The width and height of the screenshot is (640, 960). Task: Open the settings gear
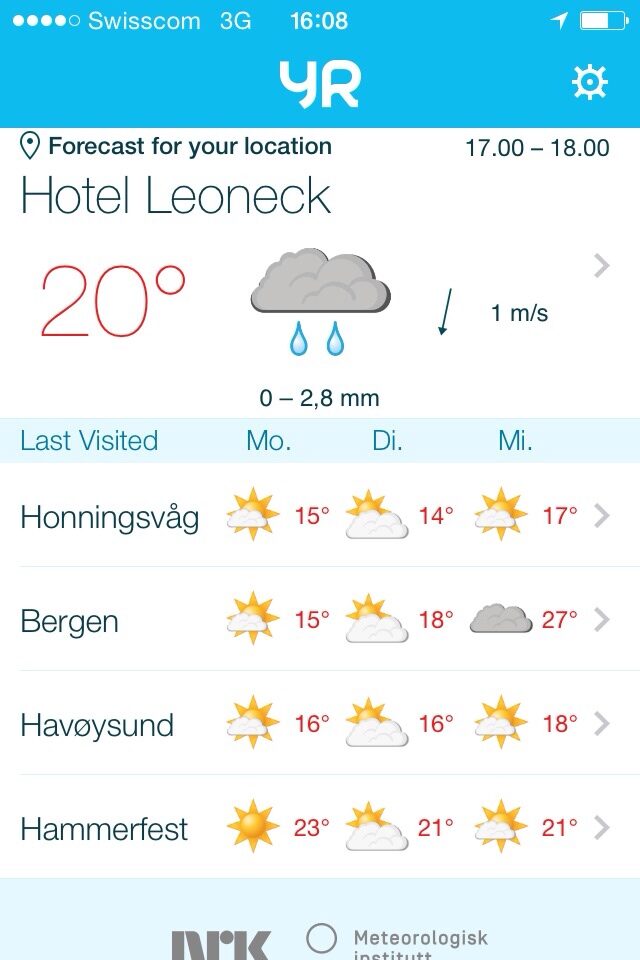[589, 82]
